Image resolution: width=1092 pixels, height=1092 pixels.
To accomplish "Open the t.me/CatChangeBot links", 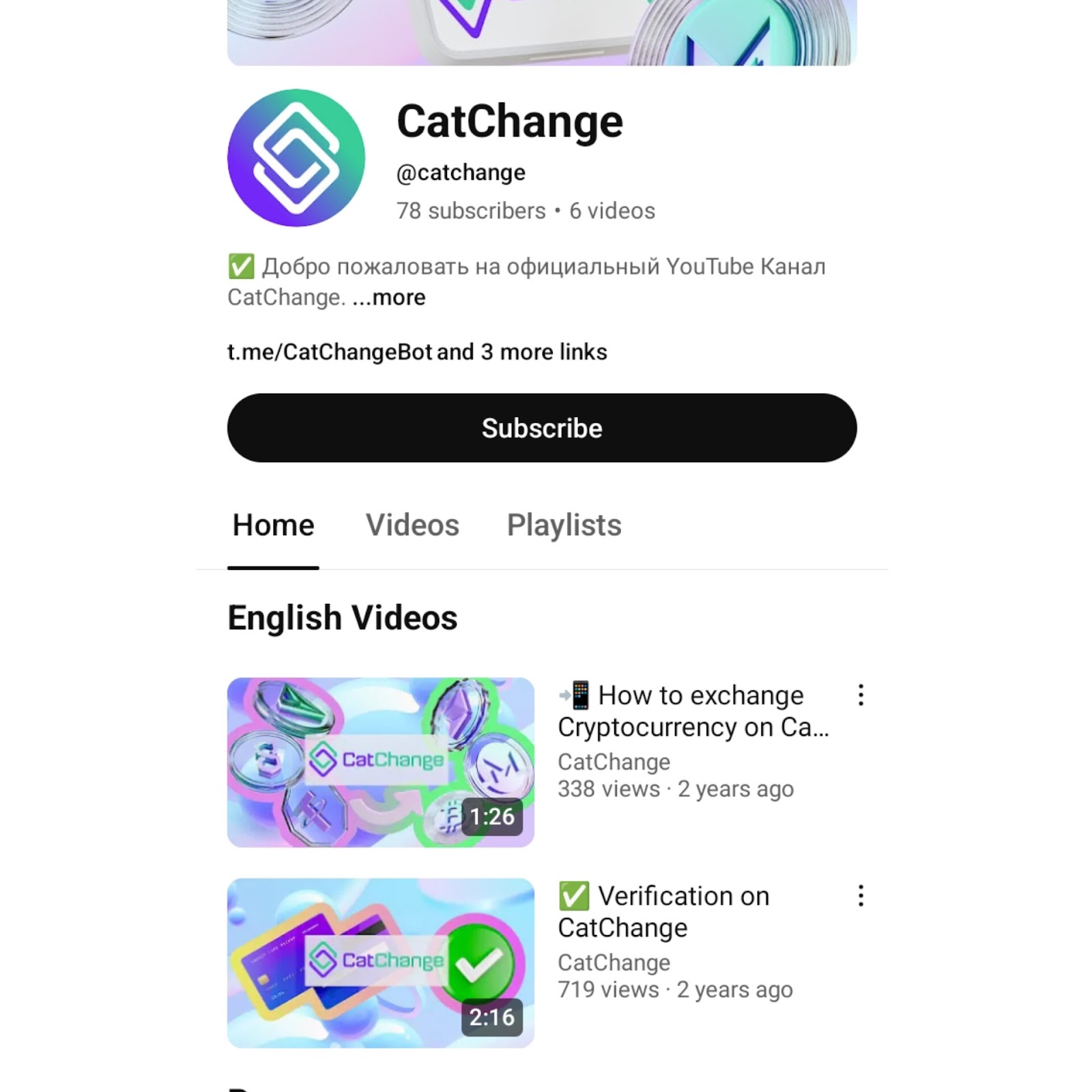I will [x=416, y=352].
